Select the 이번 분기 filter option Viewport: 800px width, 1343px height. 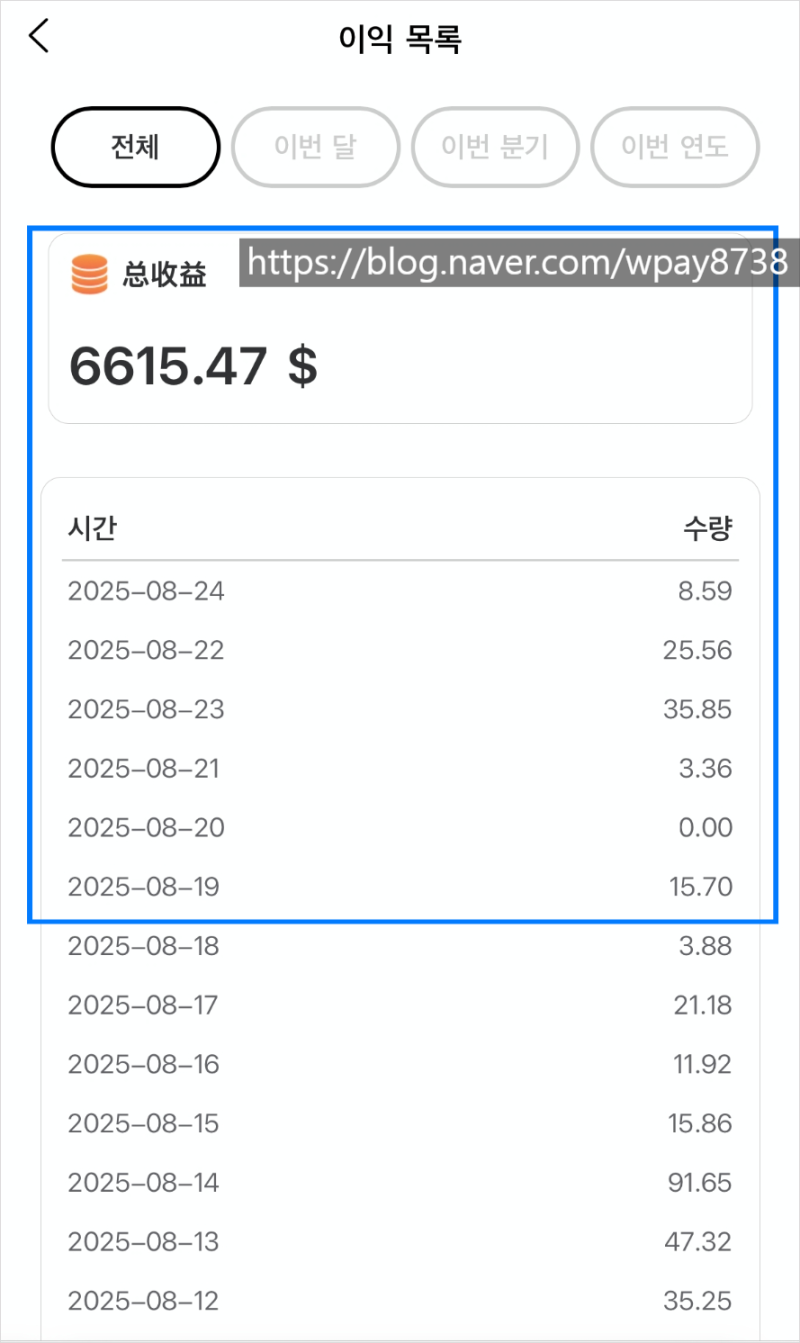(x=495, y=147)
